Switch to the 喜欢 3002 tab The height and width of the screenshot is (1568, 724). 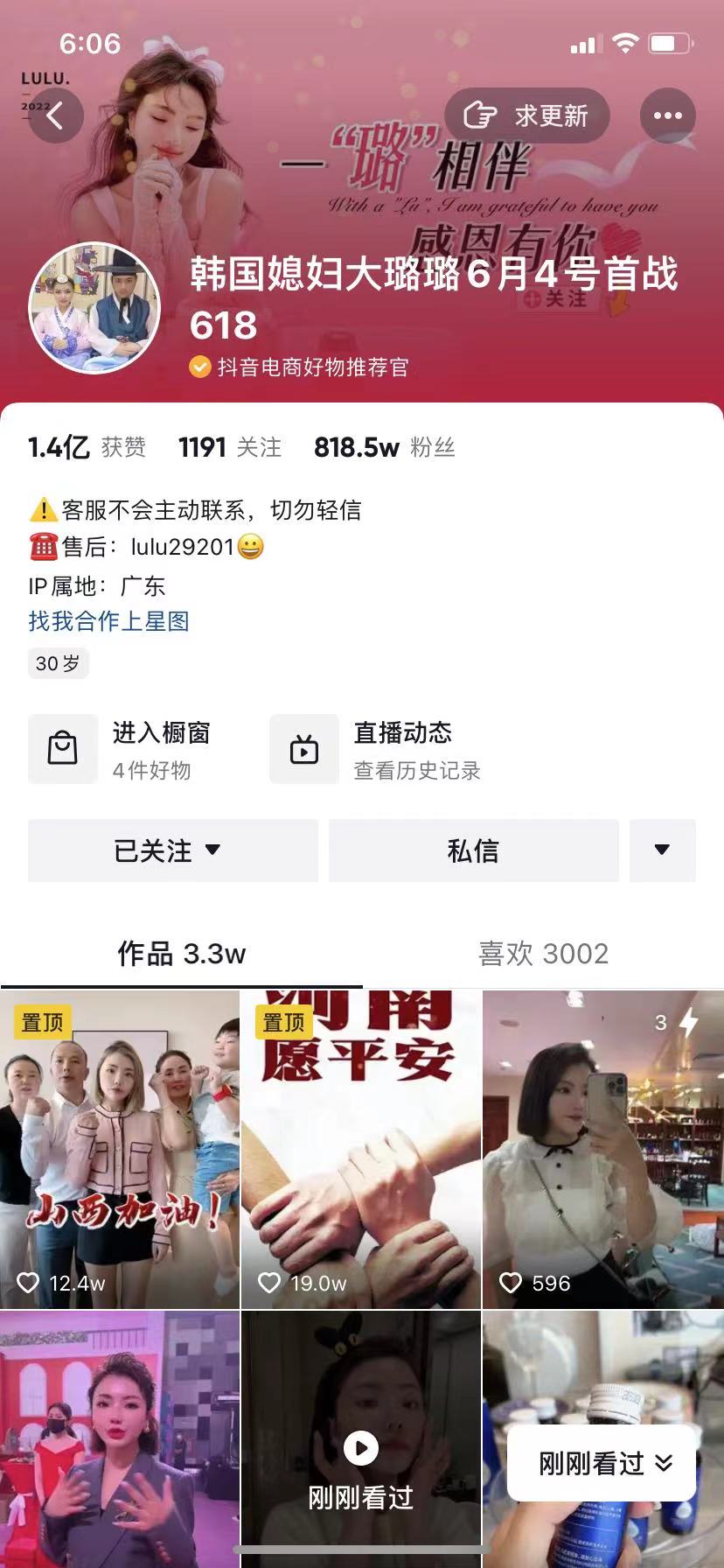pyautogui.click(x=543, y=954)
